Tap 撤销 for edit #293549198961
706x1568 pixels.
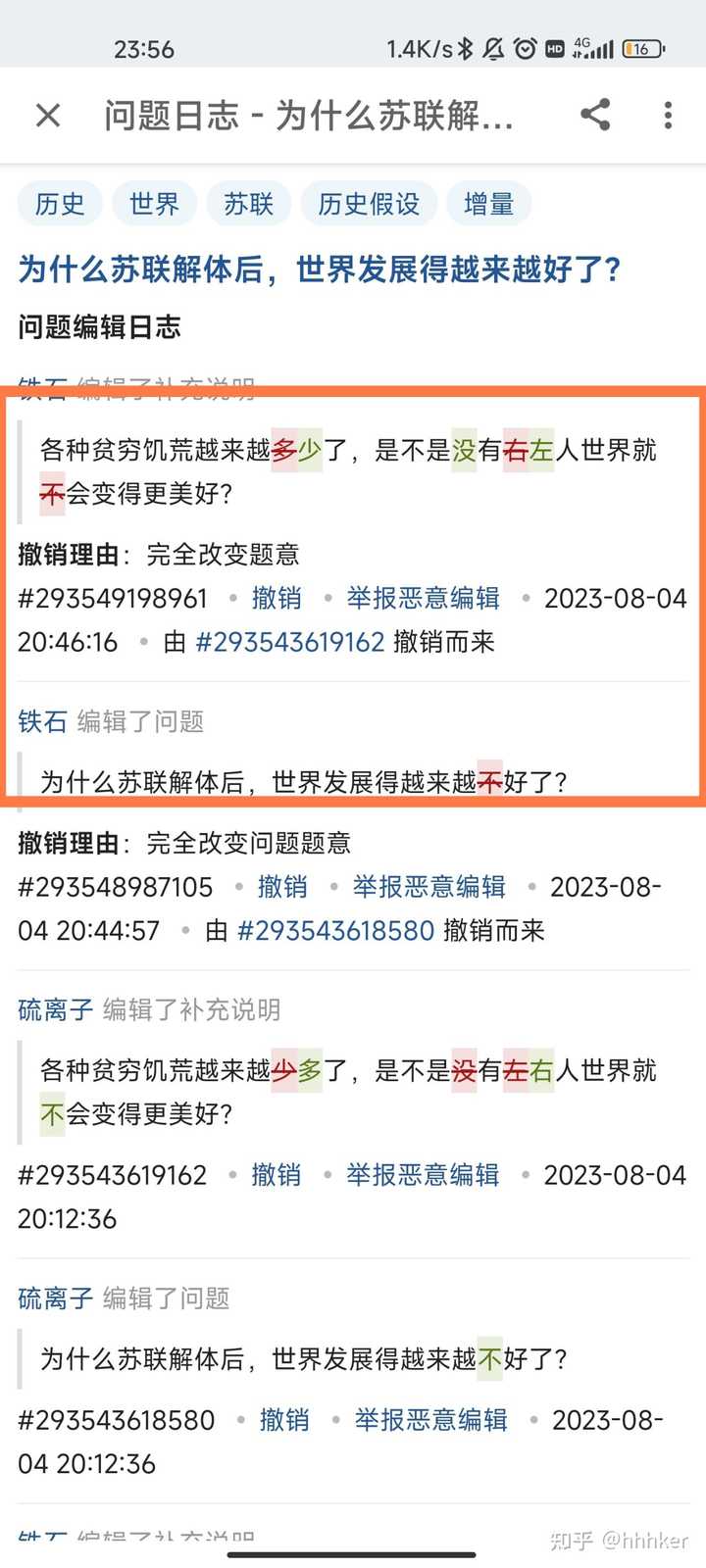(x=277, y=598)
